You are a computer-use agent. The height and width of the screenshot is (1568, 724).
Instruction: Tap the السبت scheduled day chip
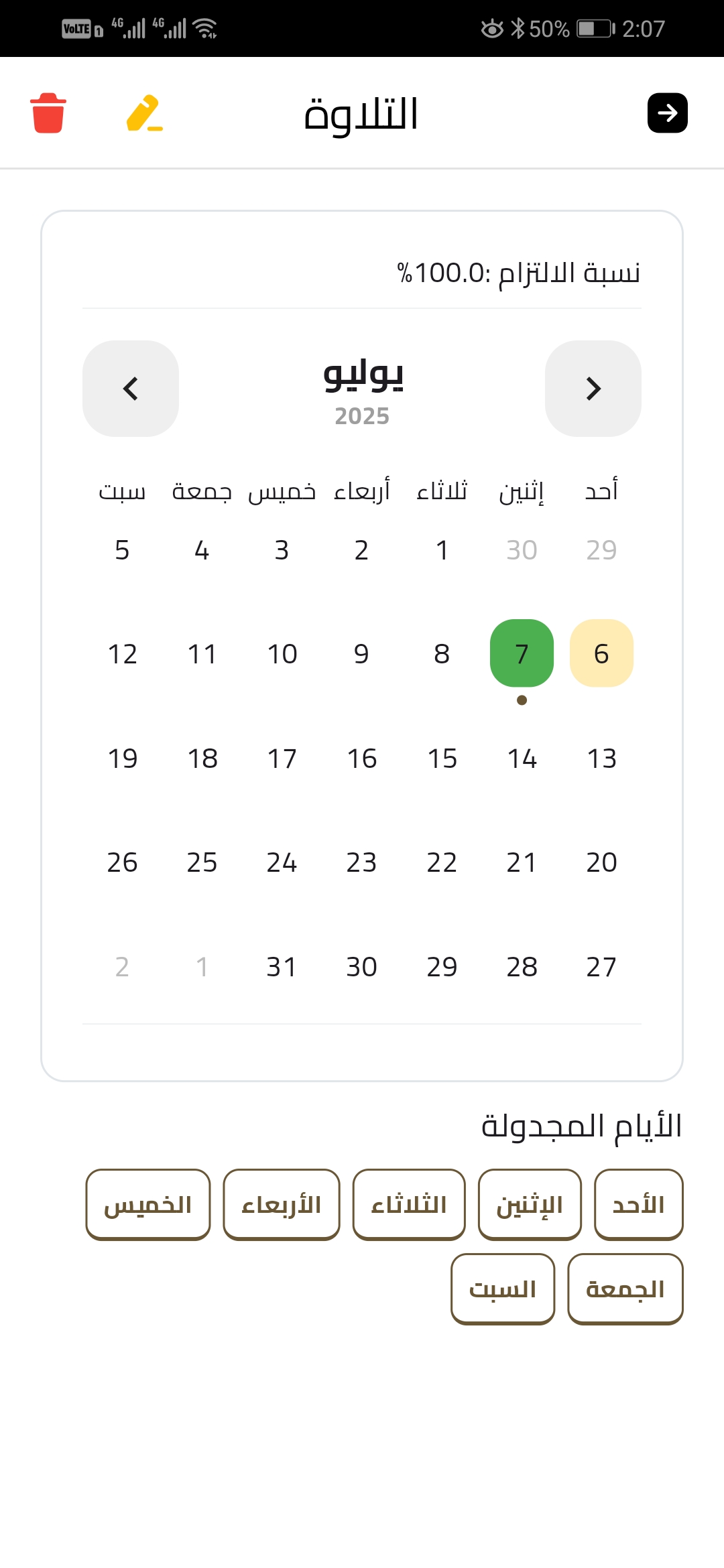(503, 1289)
